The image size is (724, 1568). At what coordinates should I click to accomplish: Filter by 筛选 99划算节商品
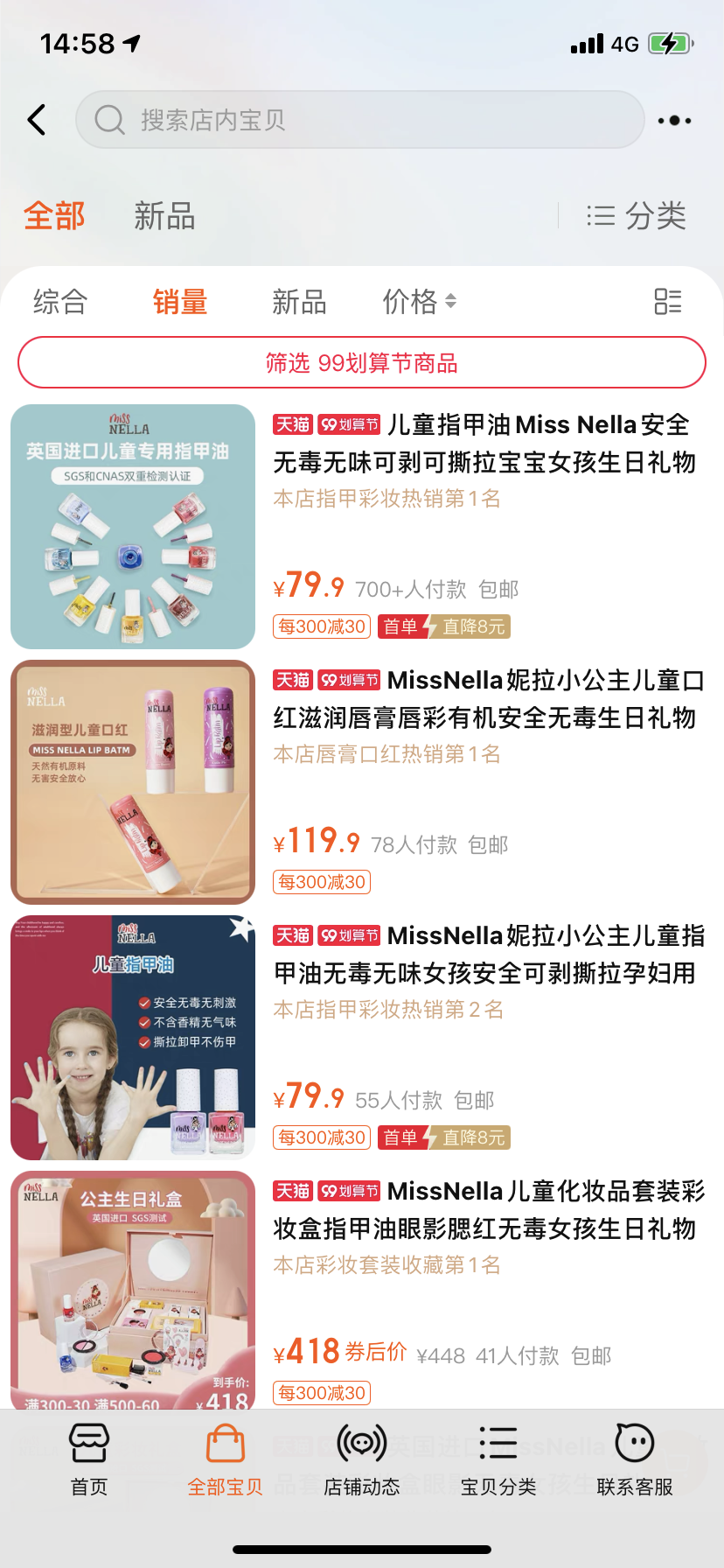pyautogui.click(x=362, y=362)
